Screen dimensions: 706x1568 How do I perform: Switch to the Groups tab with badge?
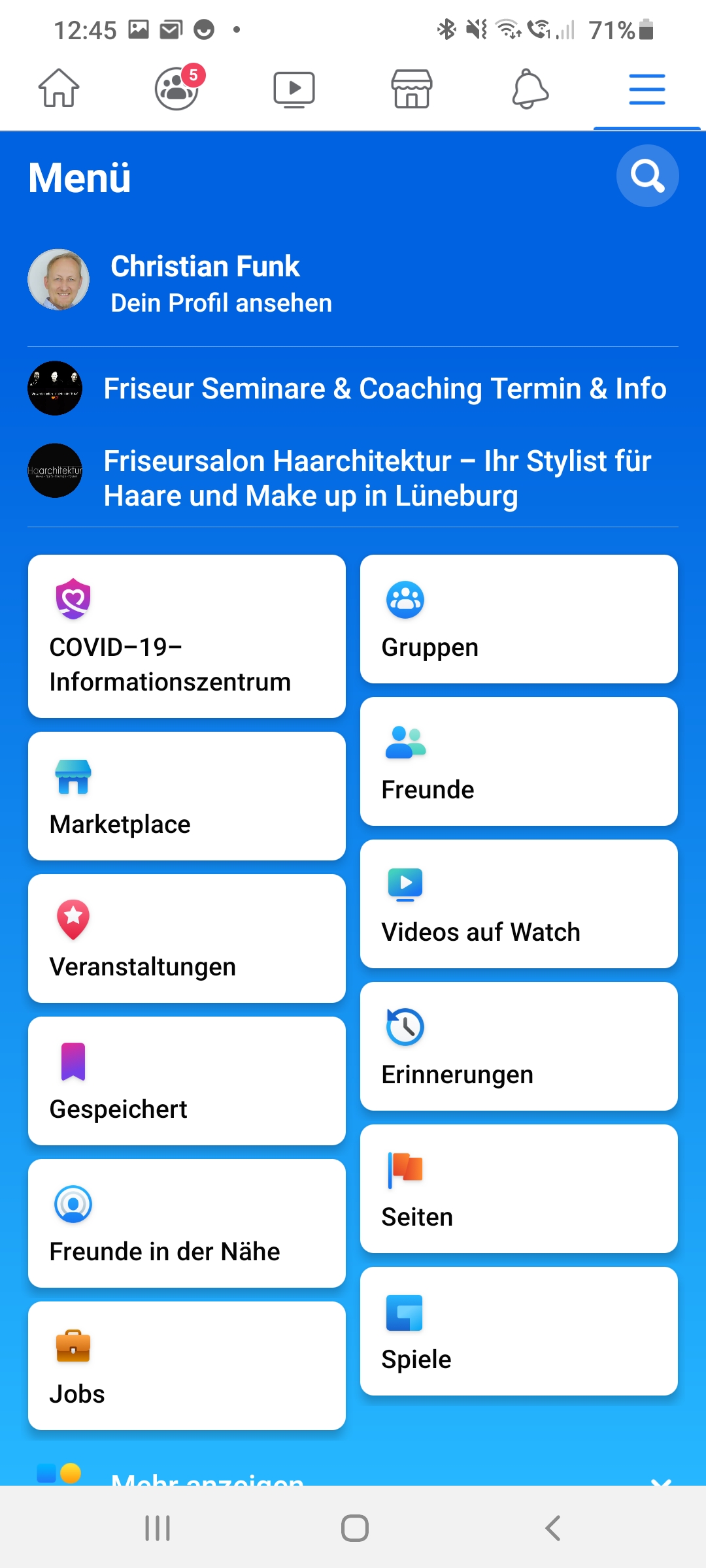point(176,88)
